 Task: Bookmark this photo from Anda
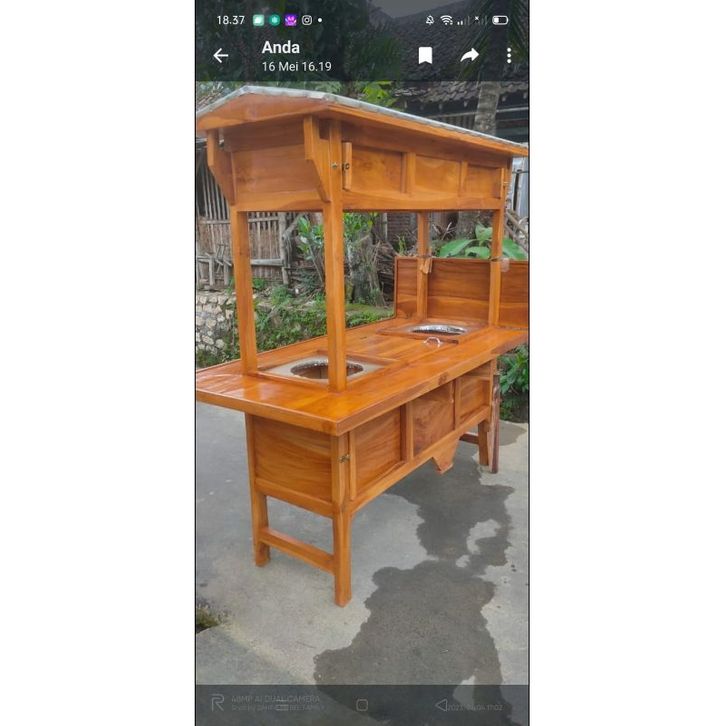(x=425, y=56)
